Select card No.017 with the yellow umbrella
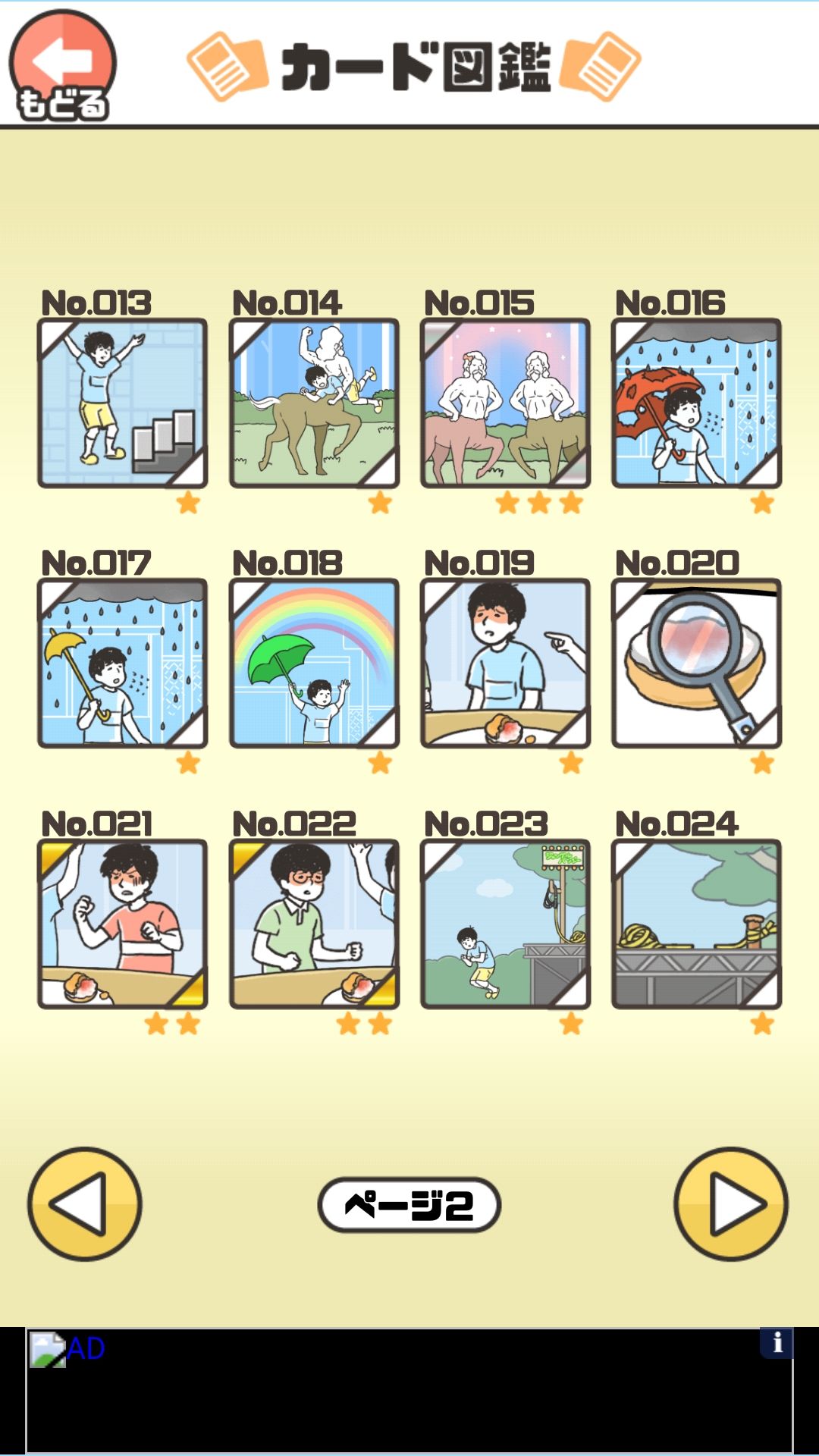 (x=122, y=663)
